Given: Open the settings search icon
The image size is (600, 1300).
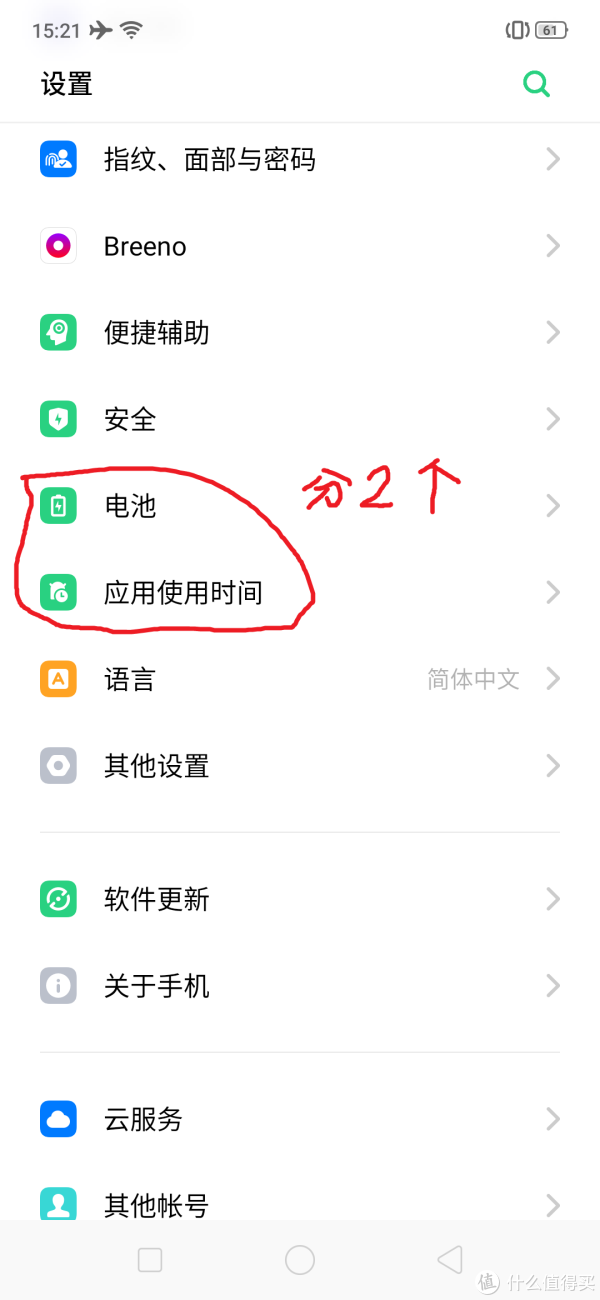Looking at the screenshot, I should coord(537,84).
